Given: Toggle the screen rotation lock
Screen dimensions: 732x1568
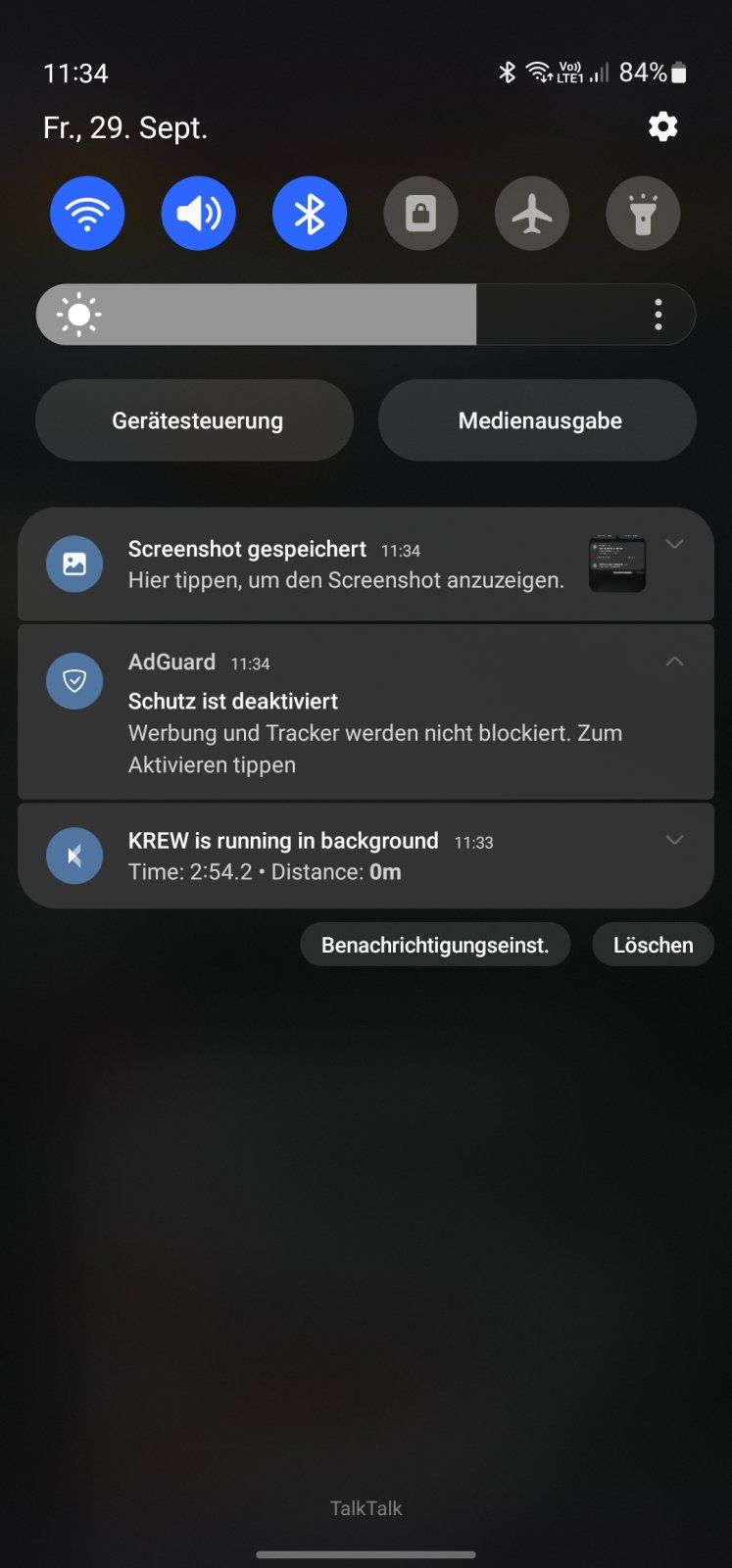Looking at the screenshot, I should coord(420,214).
